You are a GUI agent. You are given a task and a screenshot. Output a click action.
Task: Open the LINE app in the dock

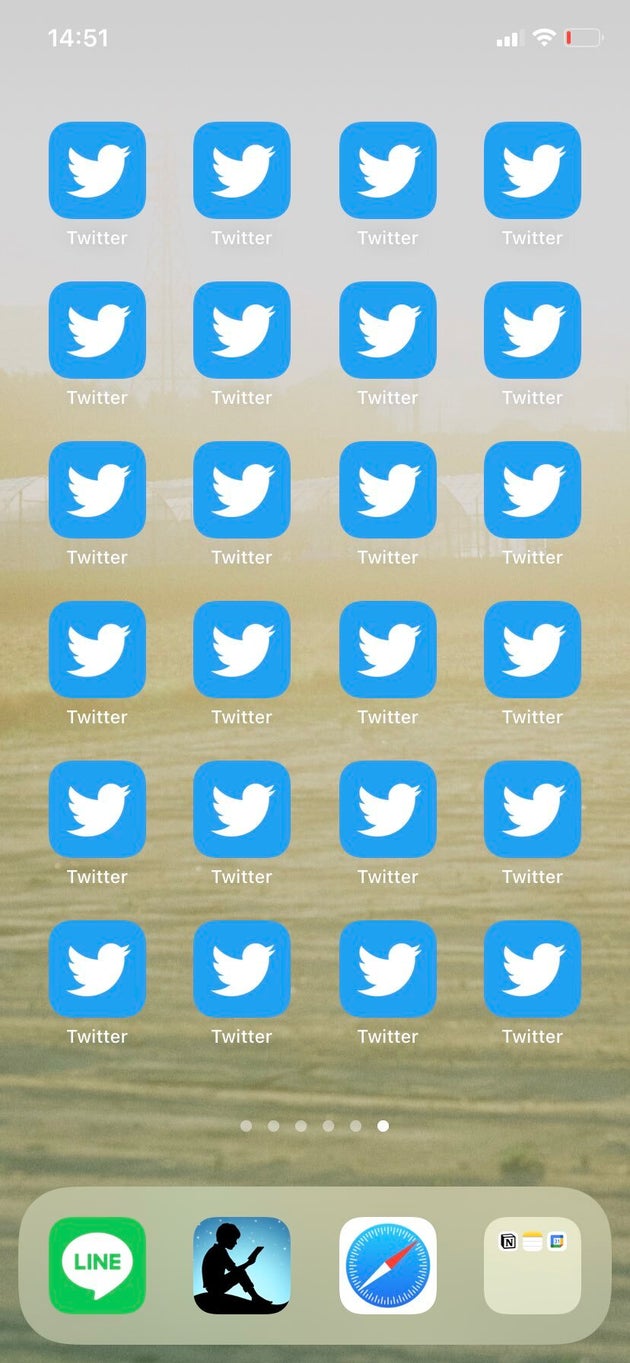point(97,1265)
